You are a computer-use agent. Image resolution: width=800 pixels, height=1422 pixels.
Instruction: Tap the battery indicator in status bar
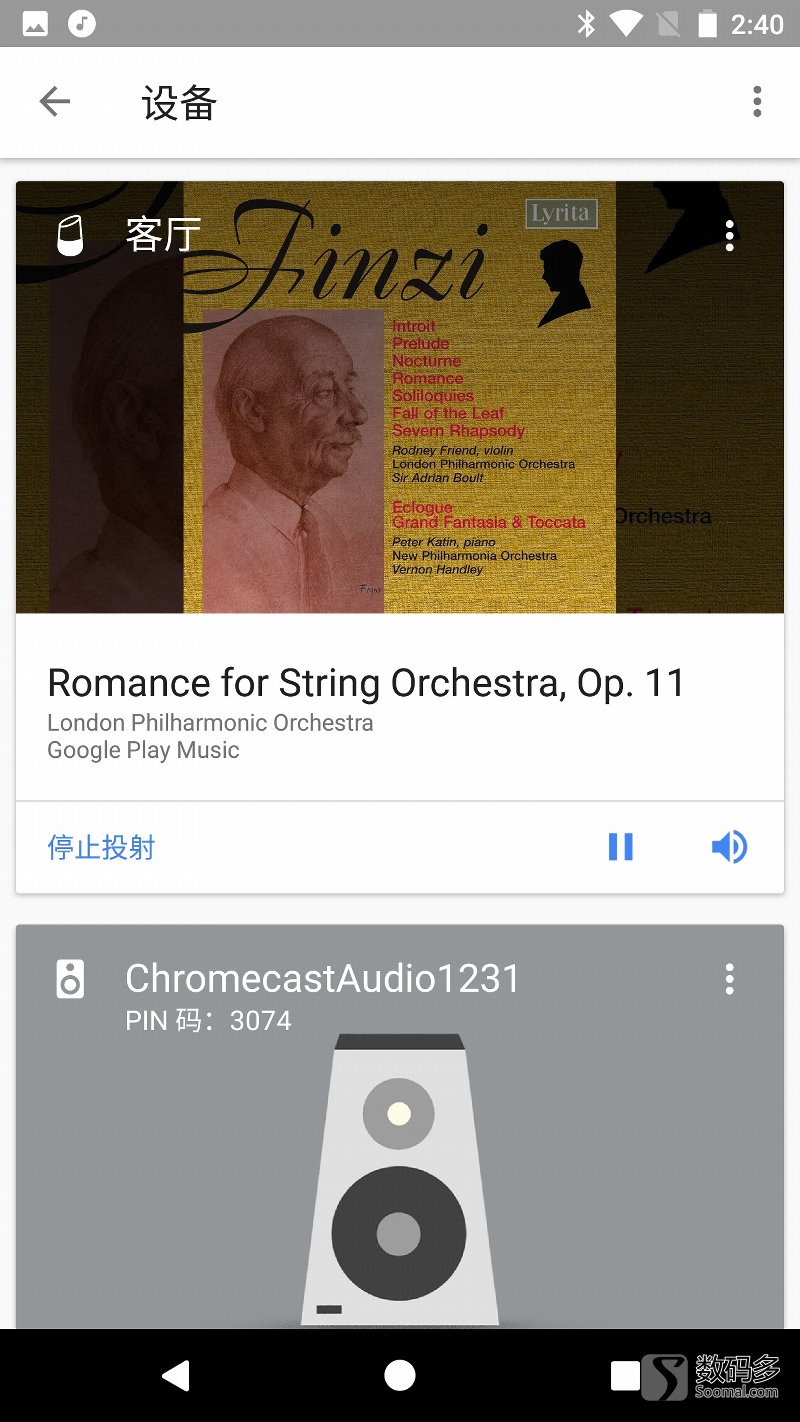[x=712, y=24]
